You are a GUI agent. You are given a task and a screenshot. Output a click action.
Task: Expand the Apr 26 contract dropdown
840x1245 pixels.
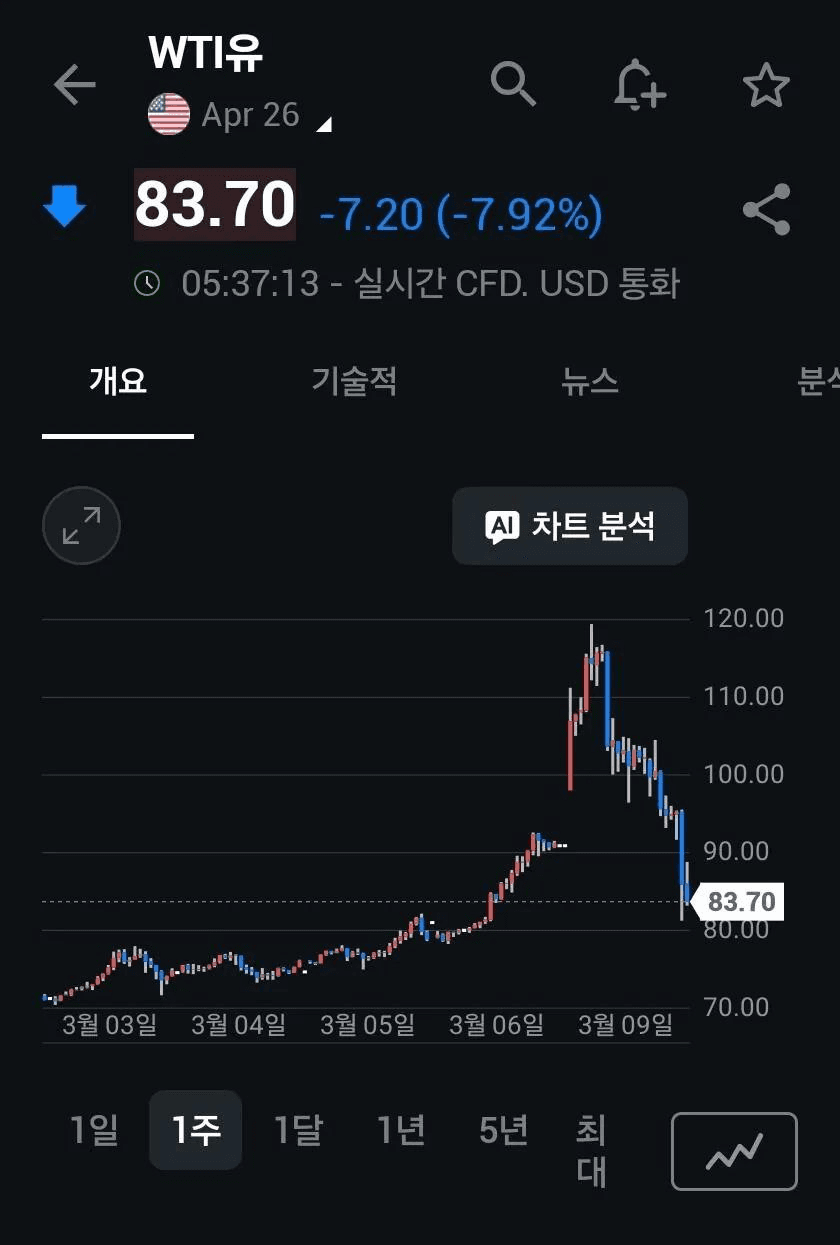click(325, 126)
